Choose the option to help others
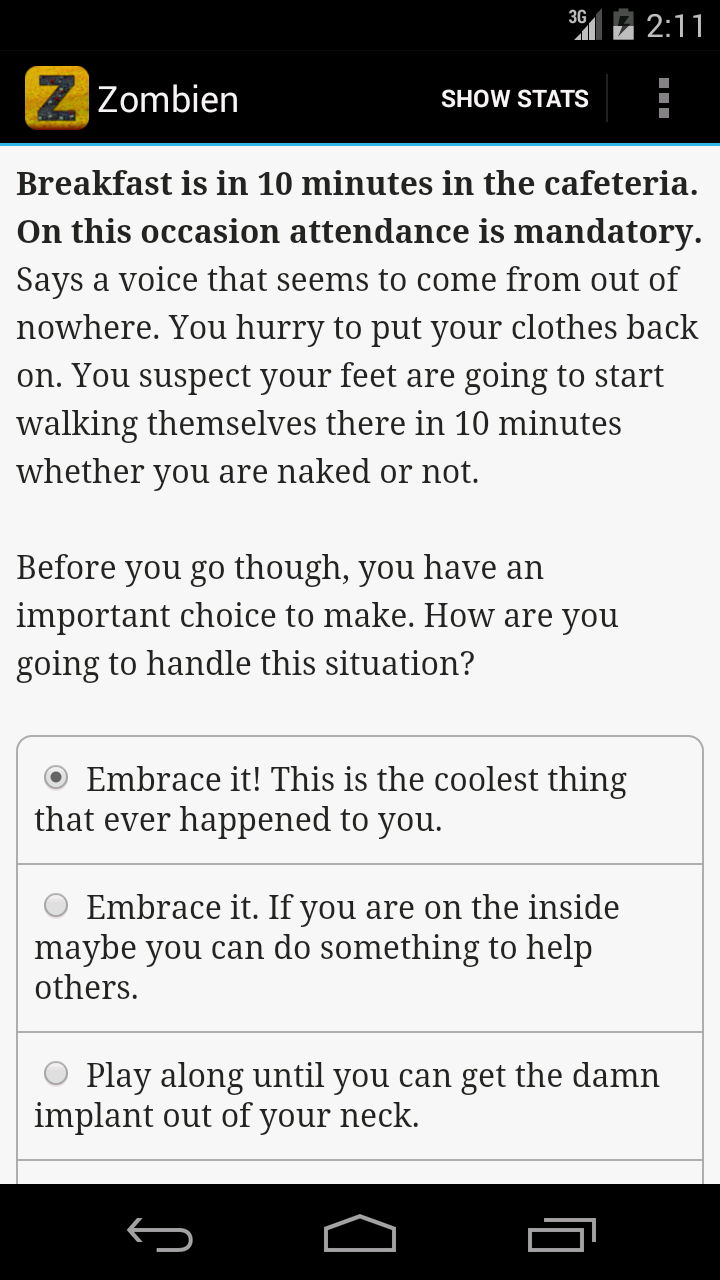This screenshot has width=720, height=1280. (x=57, y=906)
